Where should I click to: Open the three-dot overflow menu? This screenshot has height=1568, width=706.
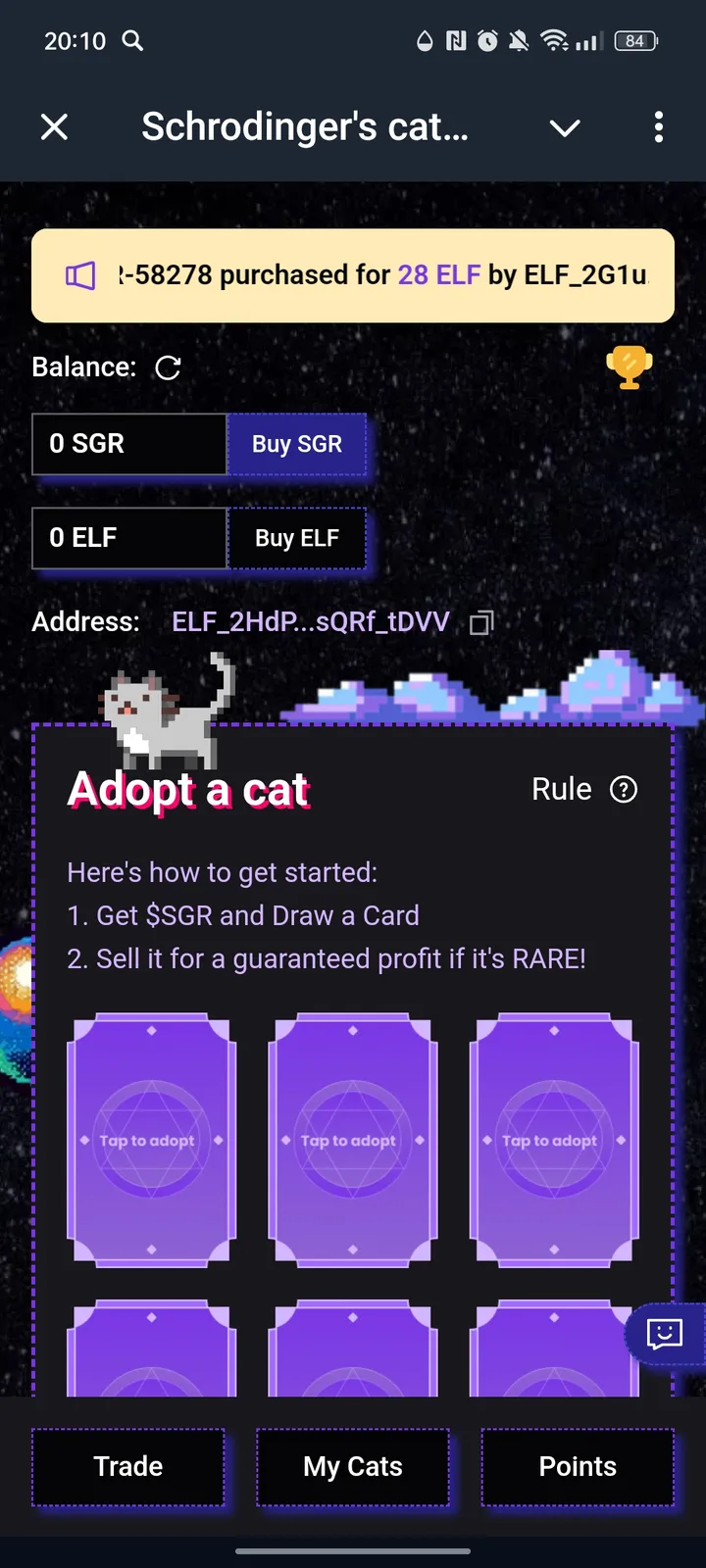coord(659,127)
